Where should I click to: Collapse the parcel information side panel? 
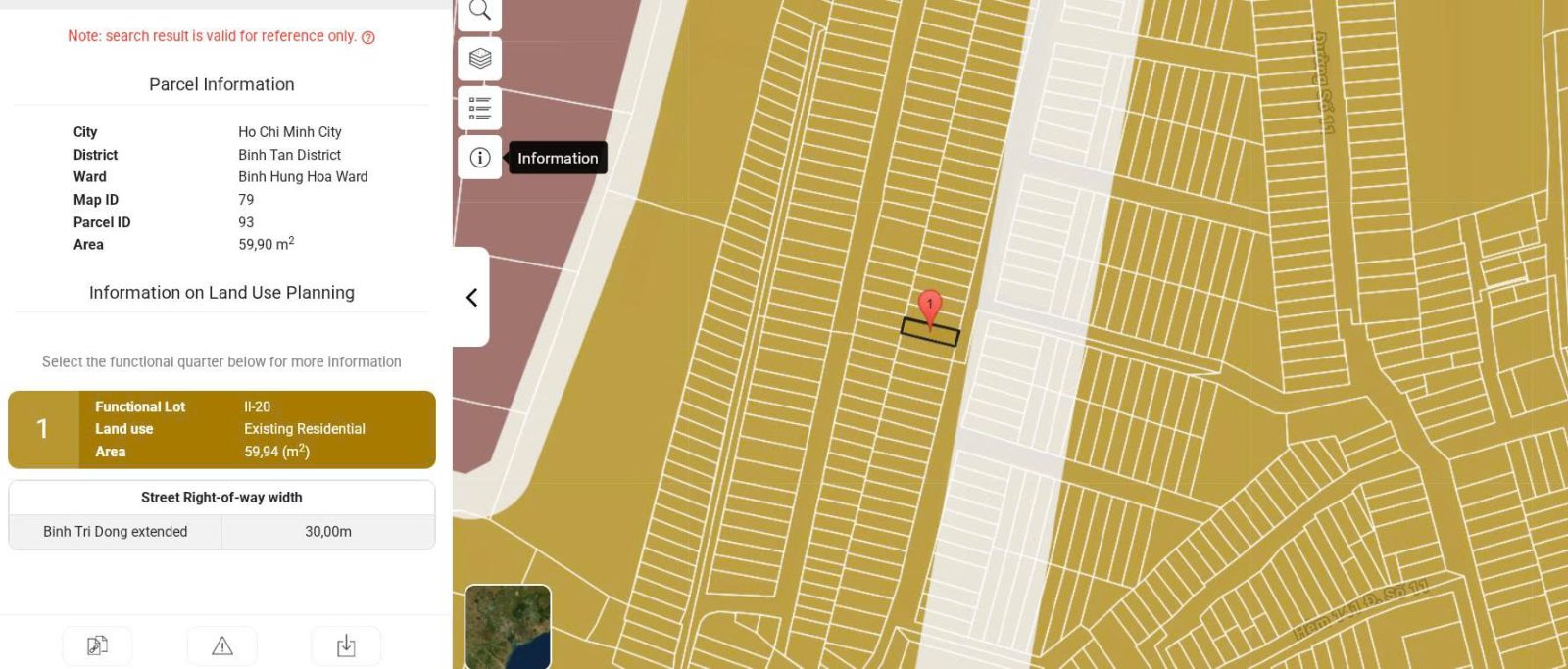coord(471,297)
